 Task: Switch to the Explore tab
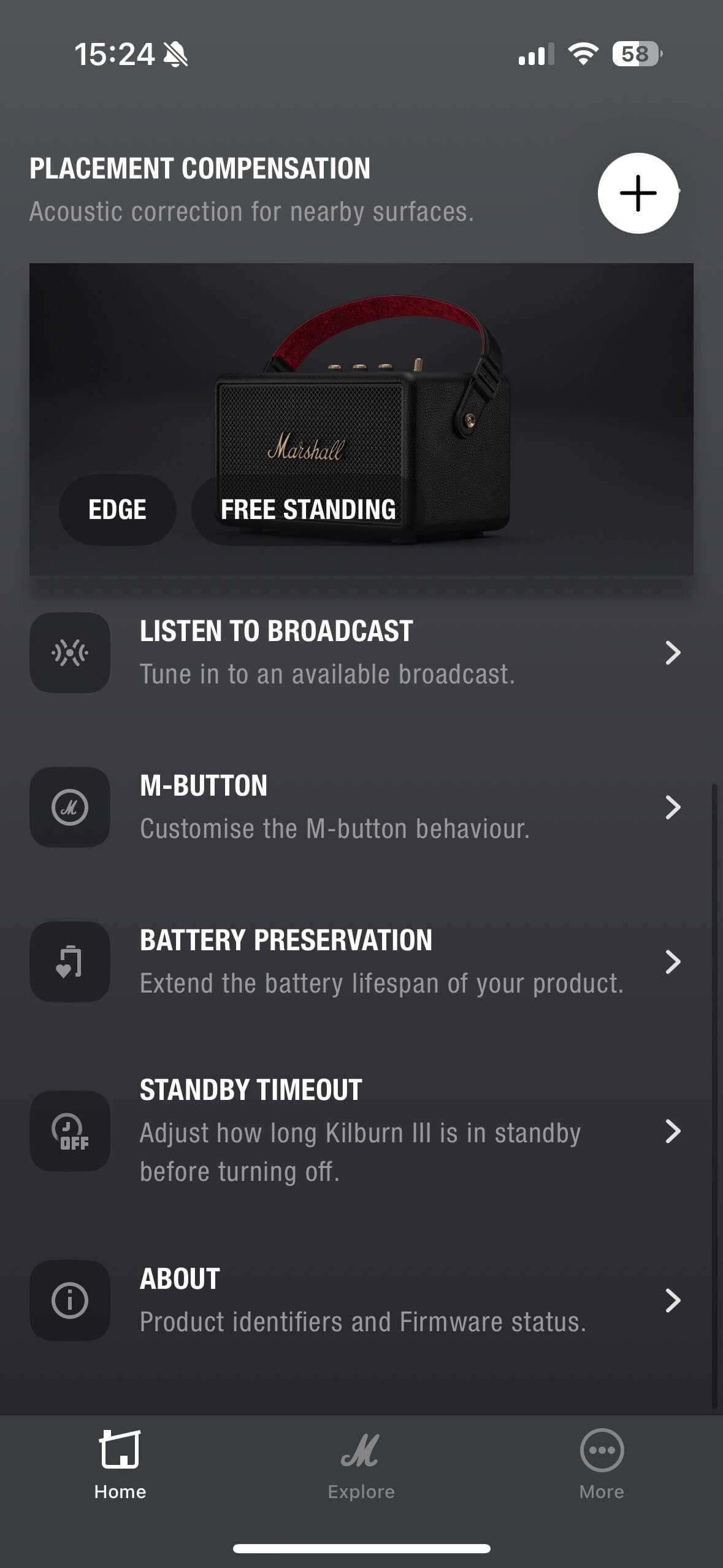click(361, 1465)
